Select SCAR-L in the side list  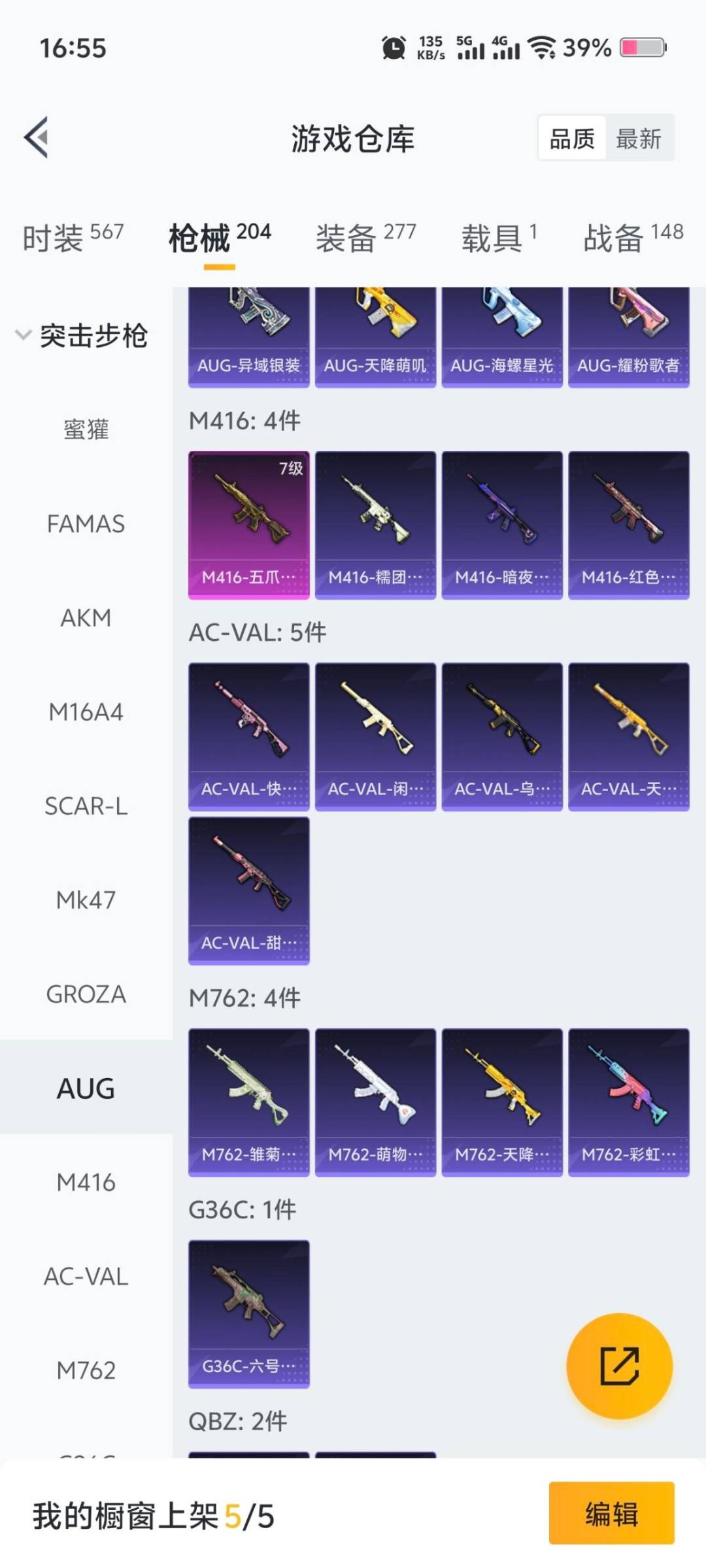[x=86, y=806]
